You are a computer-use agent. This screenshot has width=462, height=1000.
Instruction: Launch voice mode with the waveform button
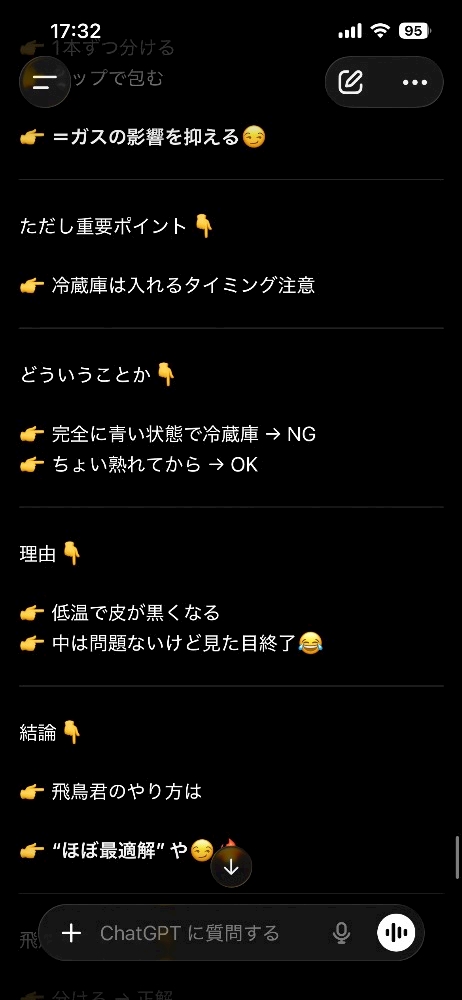(x=396, y=933)
